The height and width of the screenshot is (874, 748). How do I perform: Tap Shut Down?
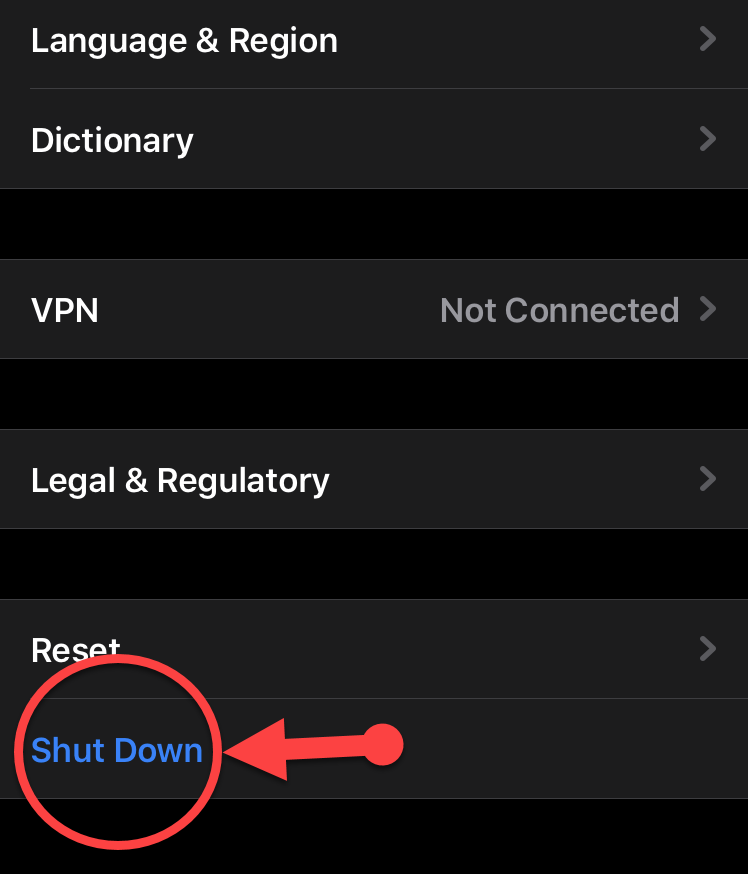(x=117, y=750)
